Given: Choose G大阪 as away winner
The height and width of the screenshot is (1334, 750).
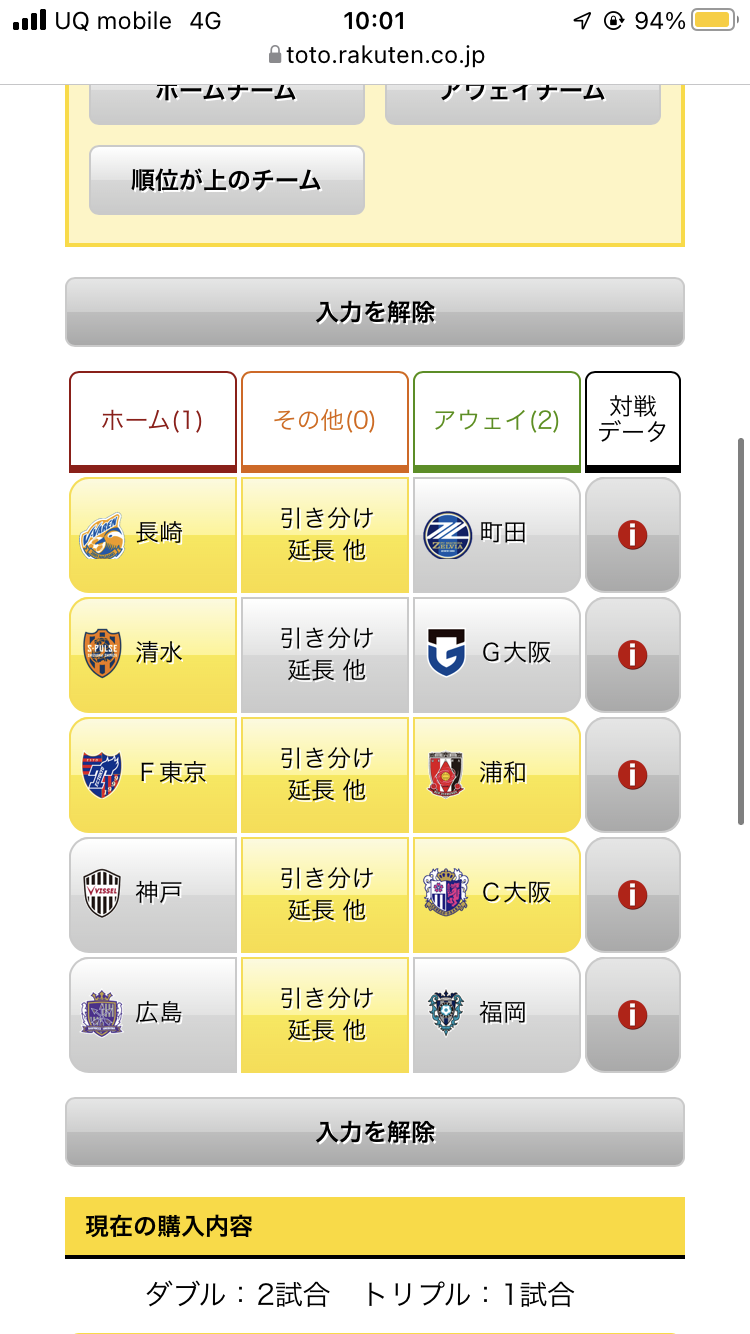Looking at the screenshot, I should (497, 655).
